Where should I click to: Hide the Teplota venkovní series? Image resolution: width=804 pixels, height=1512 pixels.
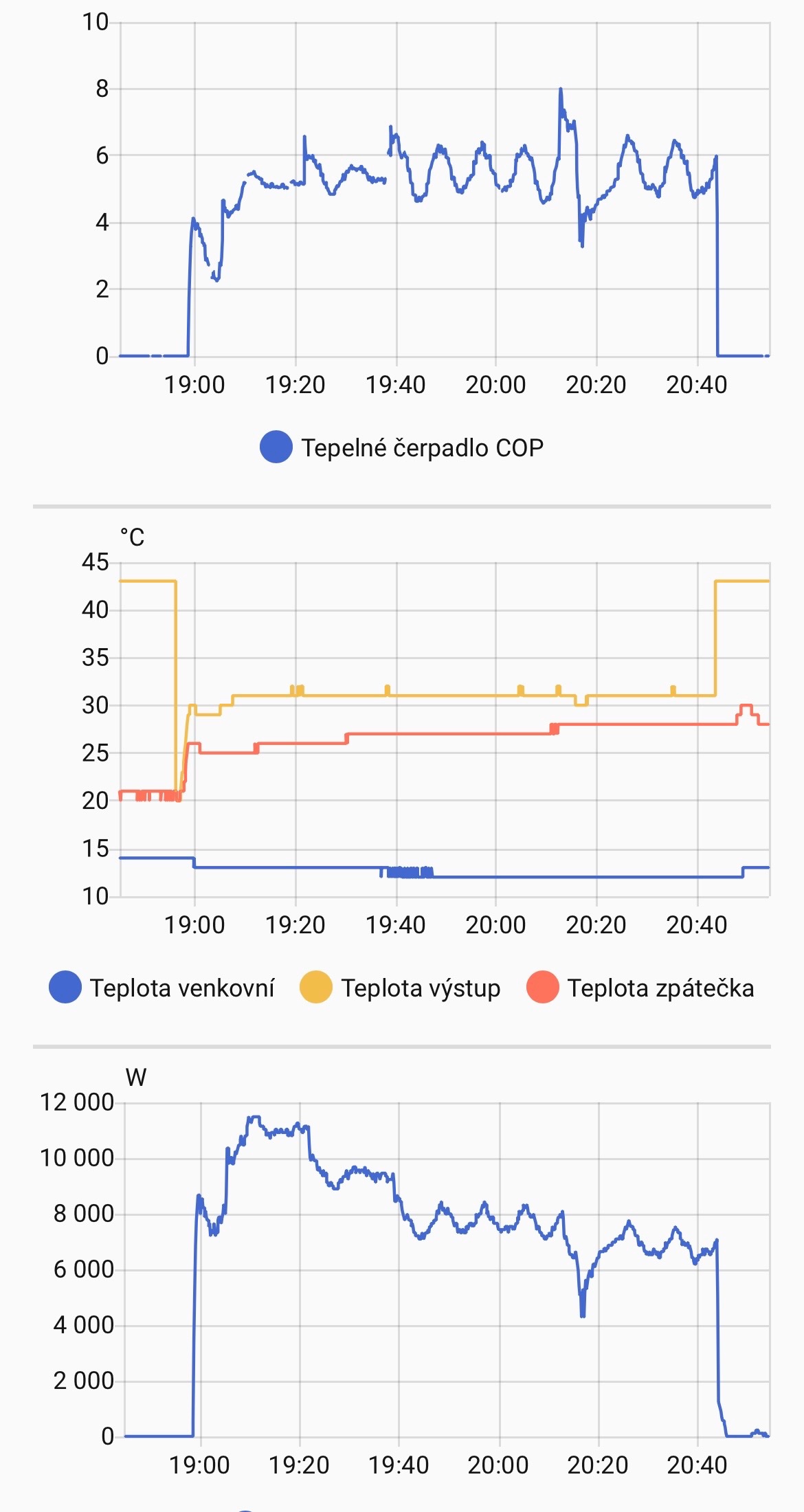tap(162, 988)
